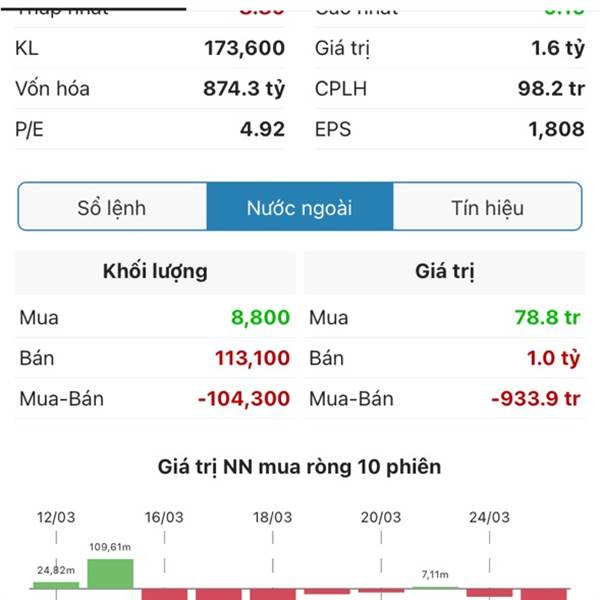Open the Tín hiệu tab
600x600 pixels.
tap(487, 208)
